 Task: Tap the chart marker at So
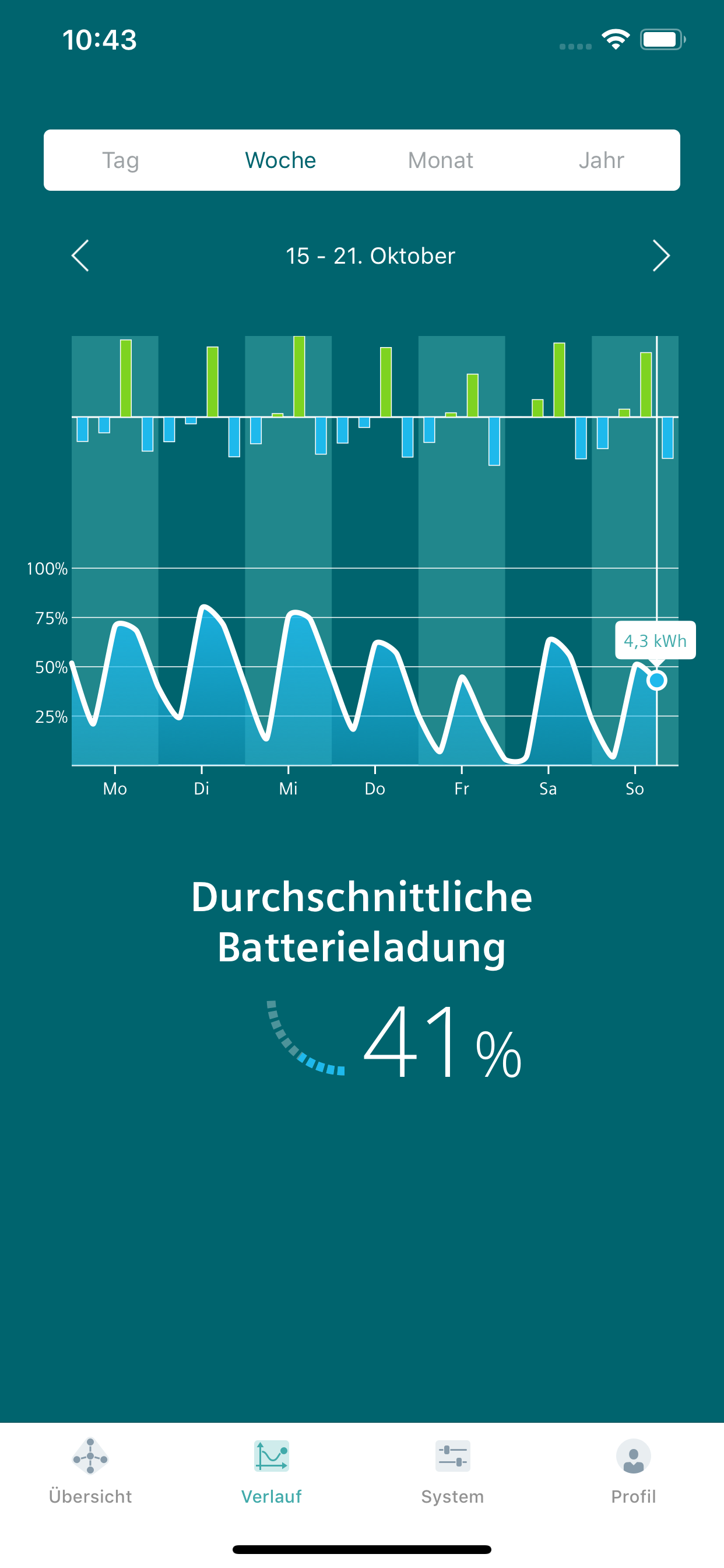point(656,680)
